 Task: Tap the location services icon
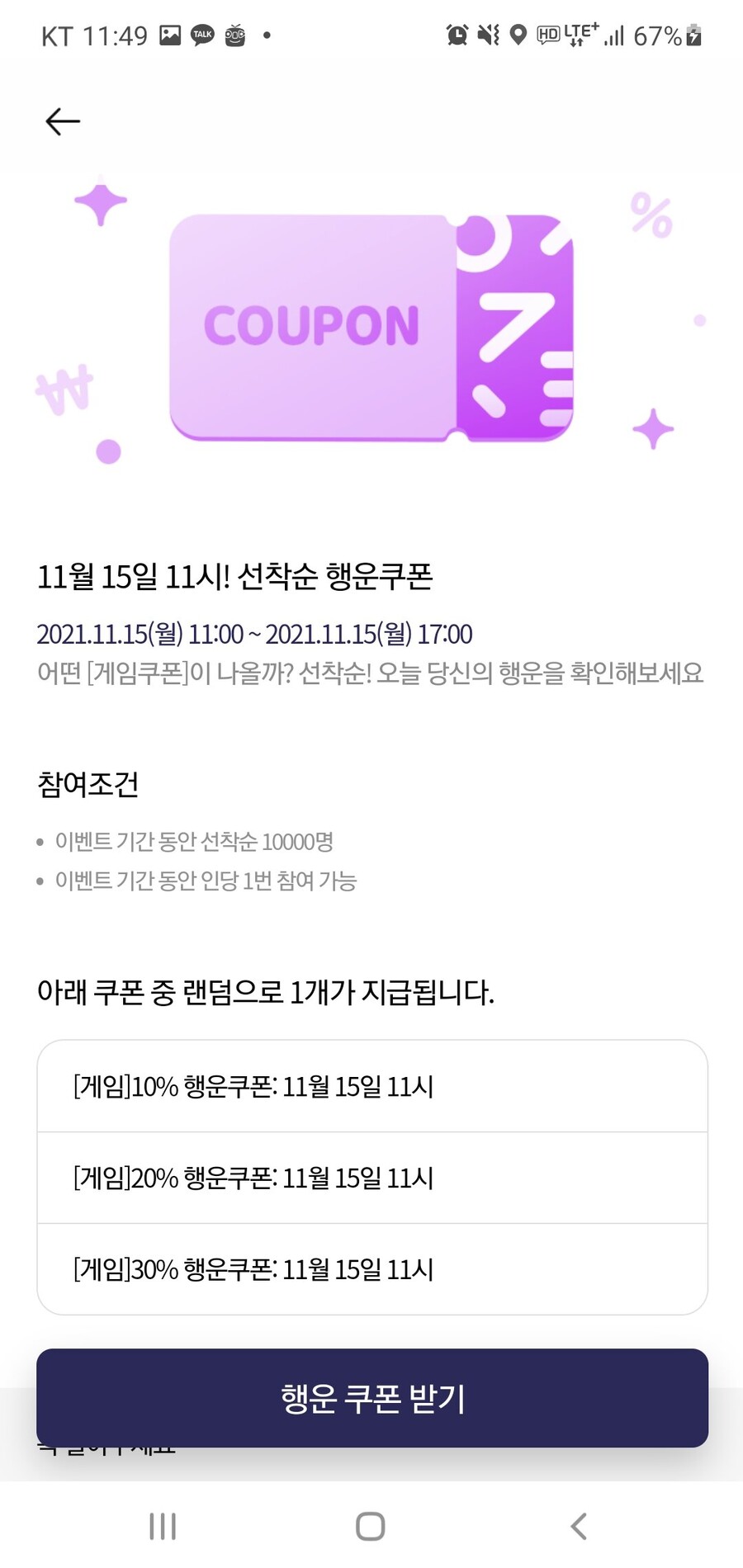coord(518,35)
